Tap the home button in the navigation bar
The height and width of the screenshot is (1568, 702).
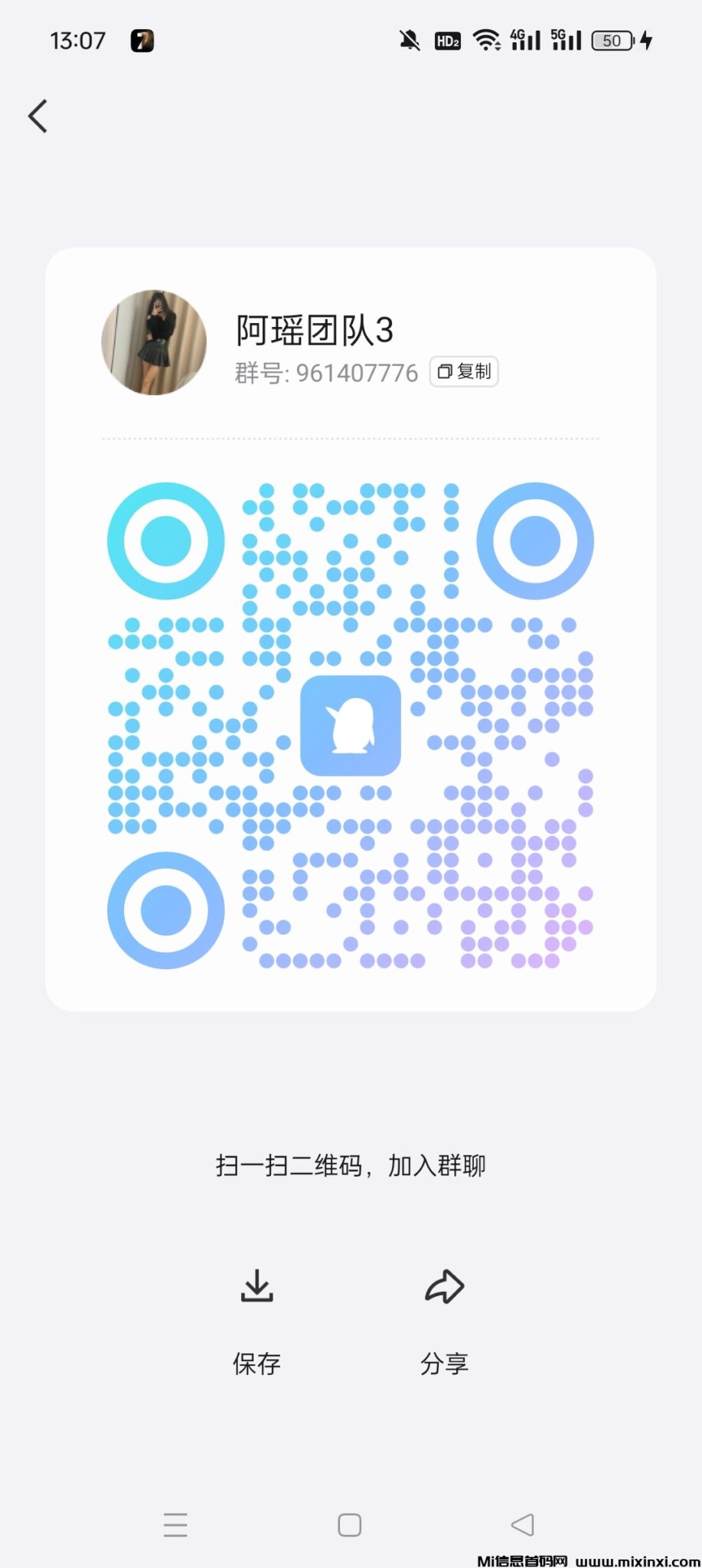349,1525
